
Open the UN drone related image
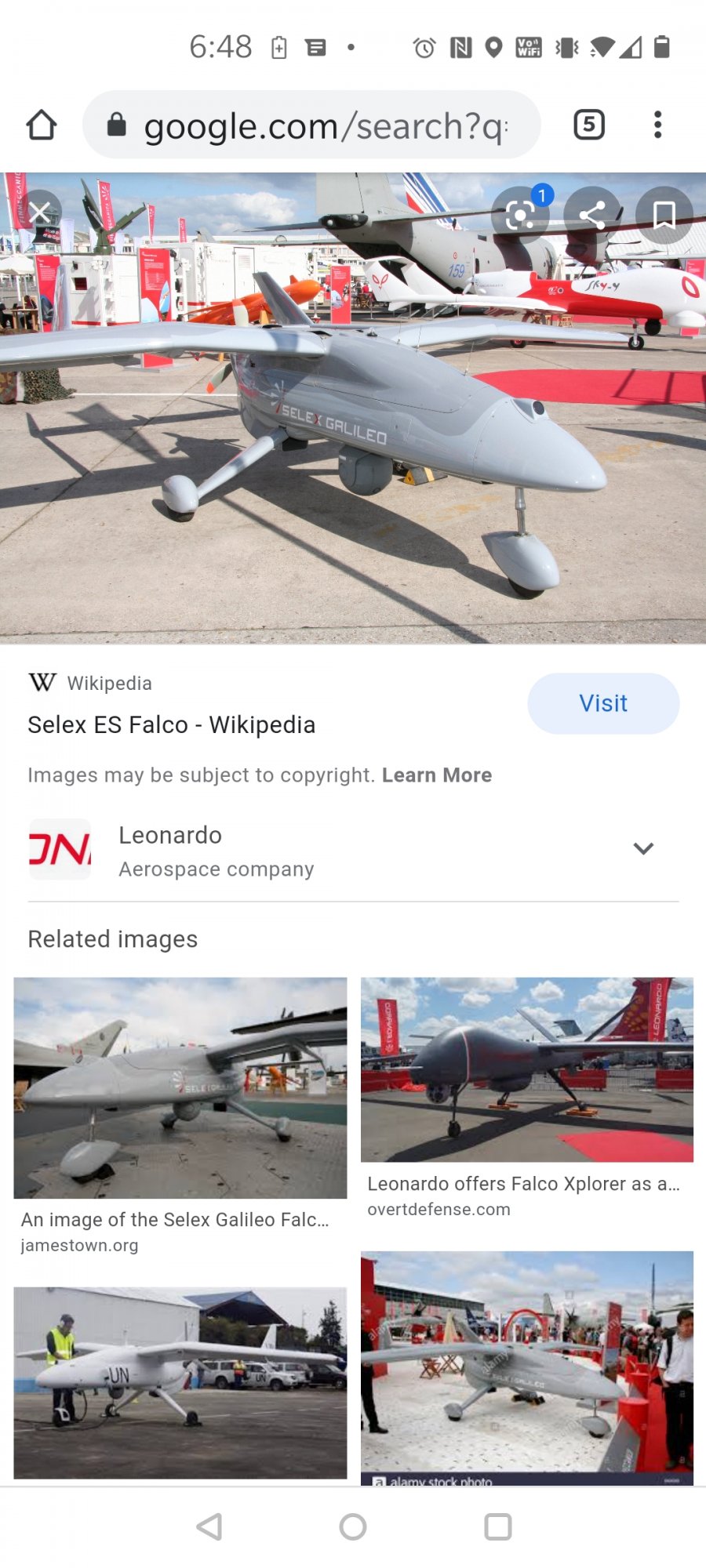[180, 1382]
